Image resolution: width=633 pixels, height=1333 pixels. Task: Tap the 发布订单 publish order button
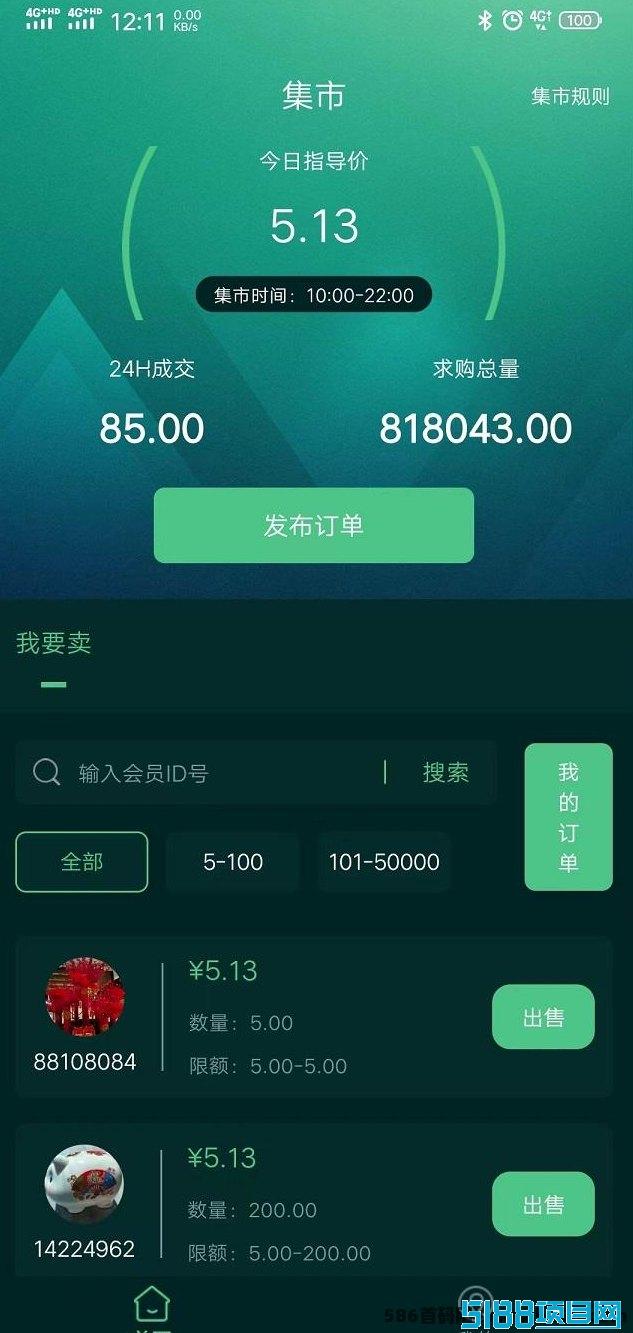(x=314, y=525)
